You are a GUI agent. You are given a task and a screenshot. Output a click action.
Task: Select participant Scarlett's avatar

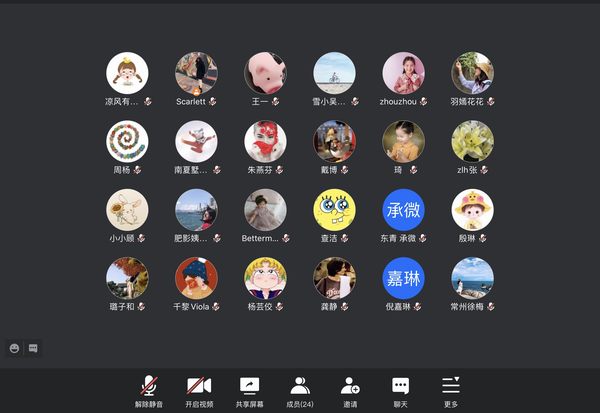coord(196,73)
